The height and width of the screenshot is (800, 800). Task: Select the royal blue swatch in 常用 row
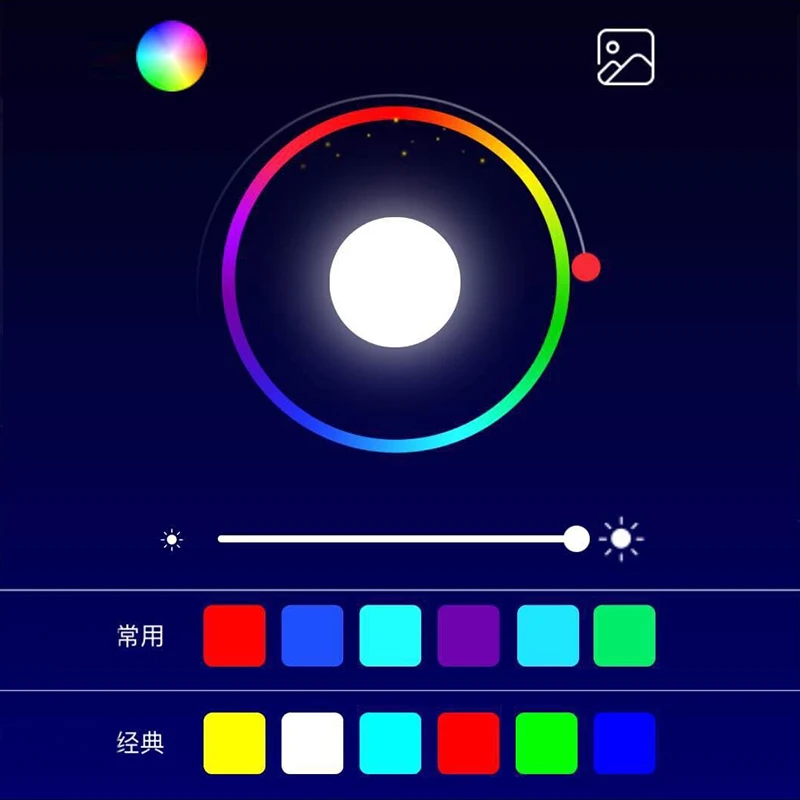(x=312, y=636)
